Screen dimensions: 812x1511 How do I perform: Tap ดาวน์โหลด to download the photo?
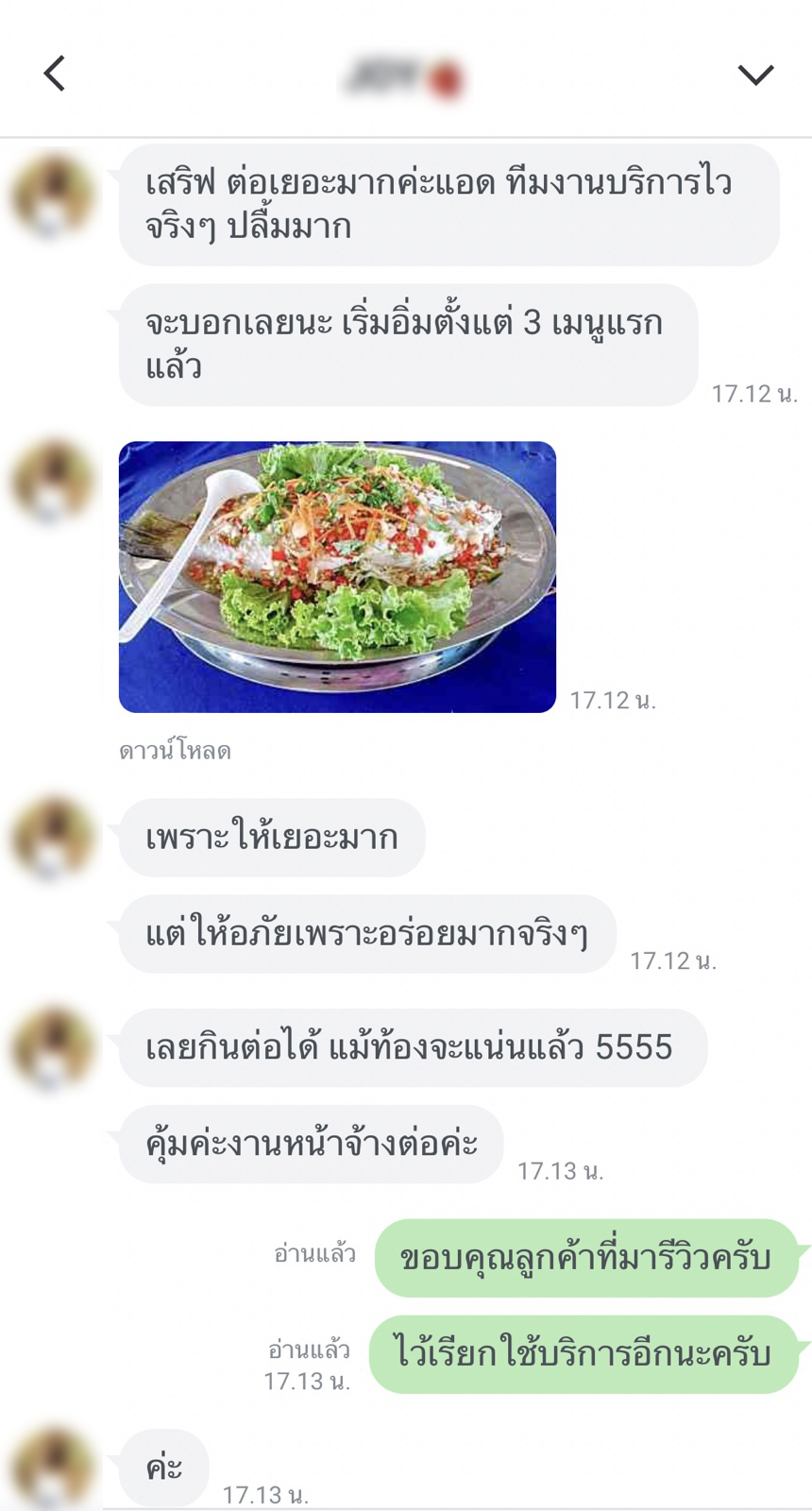pyautogui.click(x=175, y=751)
